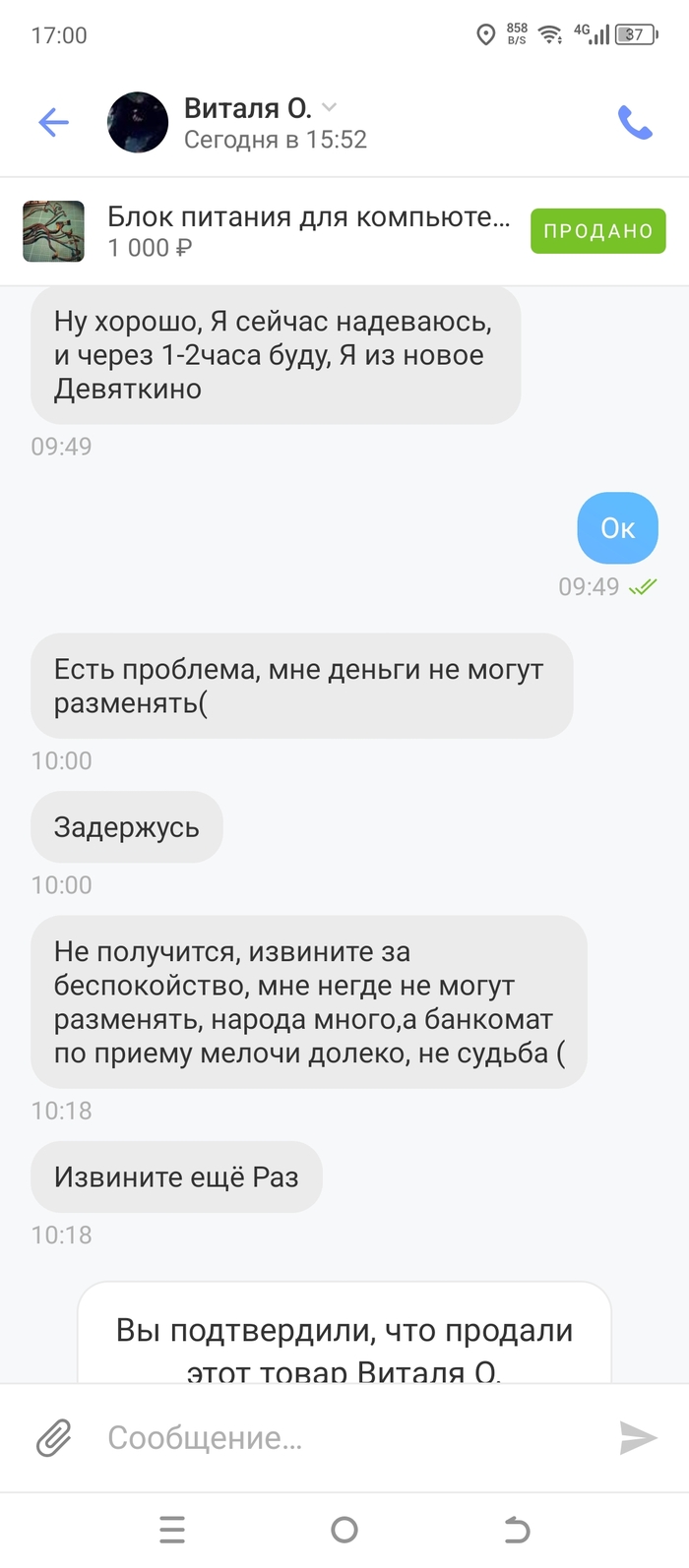Image resolution: width=689 pixels, height=1568 pixels.
Task: Open Виталя О. profile avatar
Action: [x=138, y=123]
